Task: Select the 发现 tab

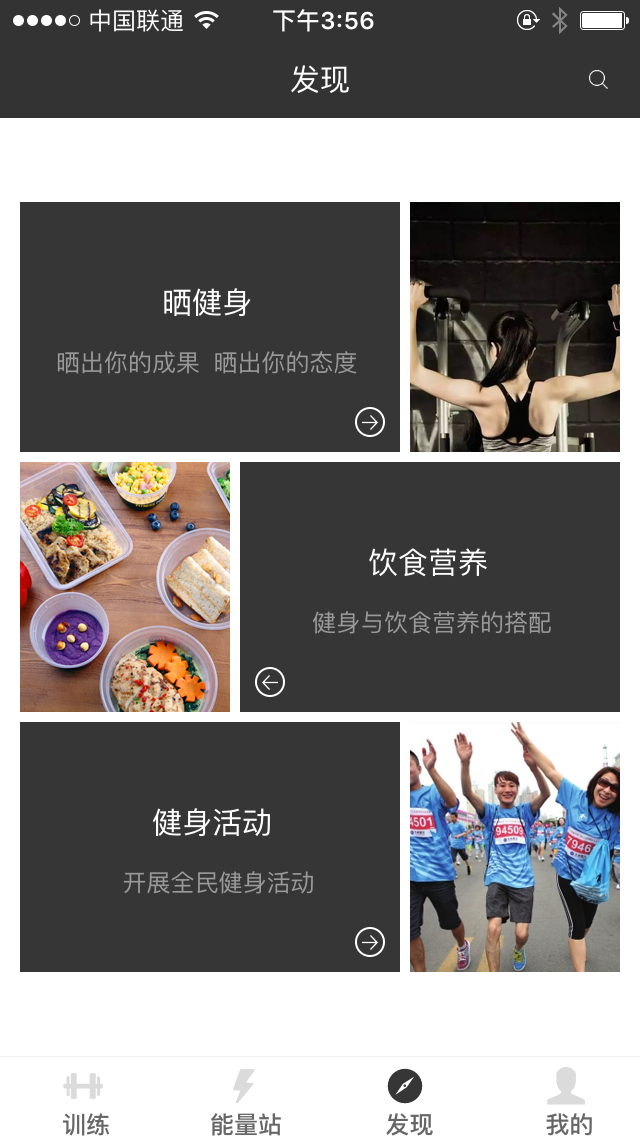Action: pyautogui.click(x=406, y=1100)
